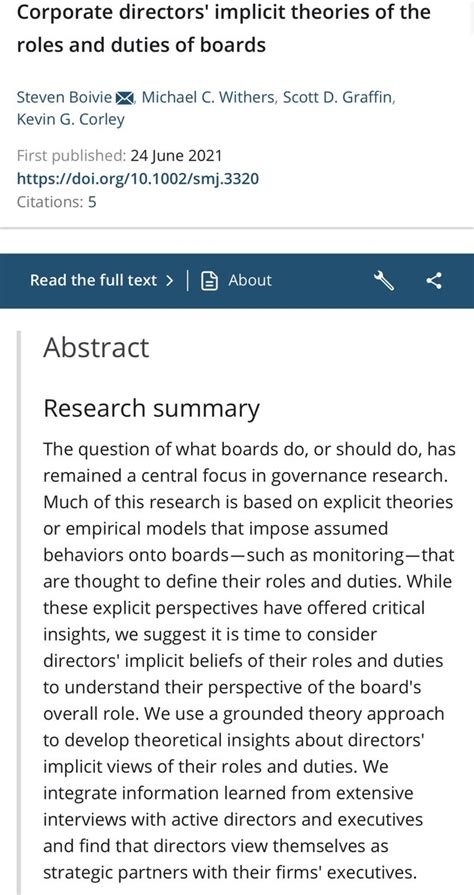The height and width of the screenshot is (895, 474).
Task: Tap the email envelope icon beside Steven Boivie
Action: (x=124, y=98)
